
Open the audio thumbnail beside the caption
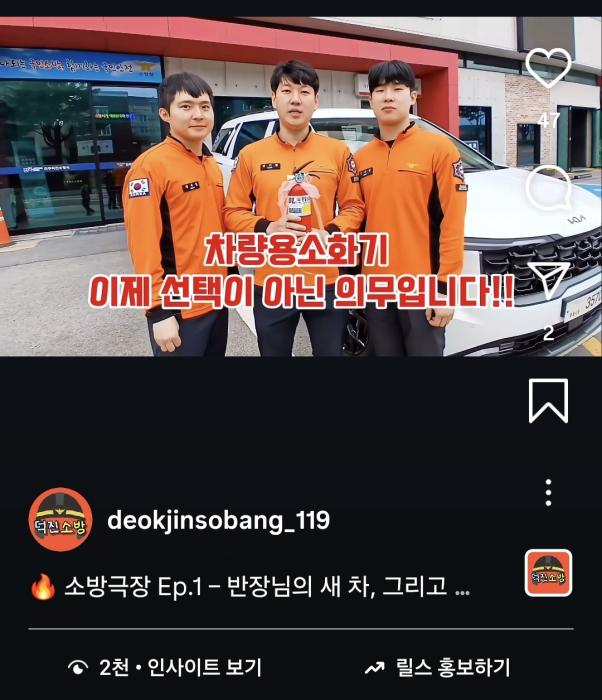[548, 573]
